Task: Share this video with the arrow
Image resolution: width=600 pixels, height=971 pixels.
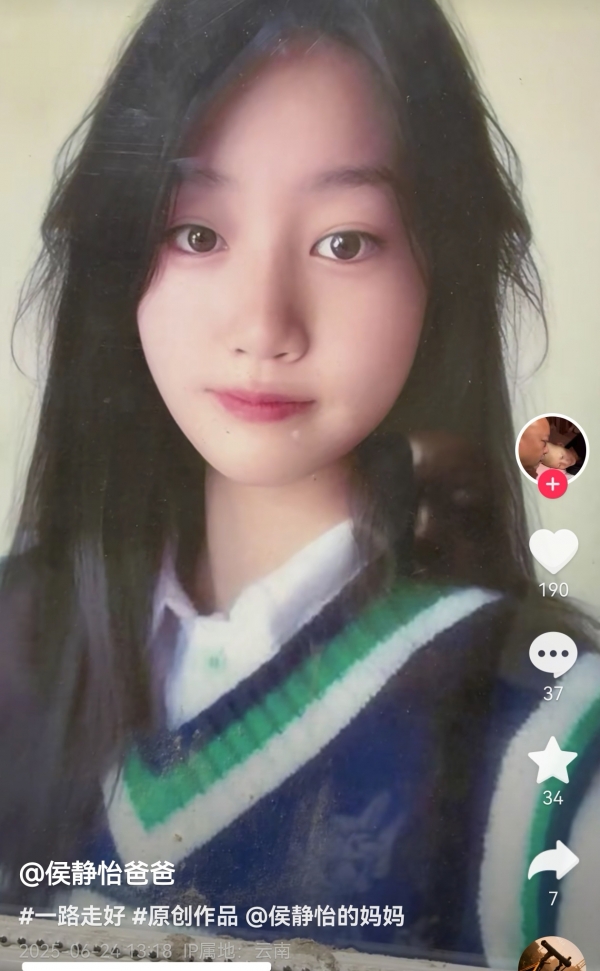Action: tap(553, 861)
